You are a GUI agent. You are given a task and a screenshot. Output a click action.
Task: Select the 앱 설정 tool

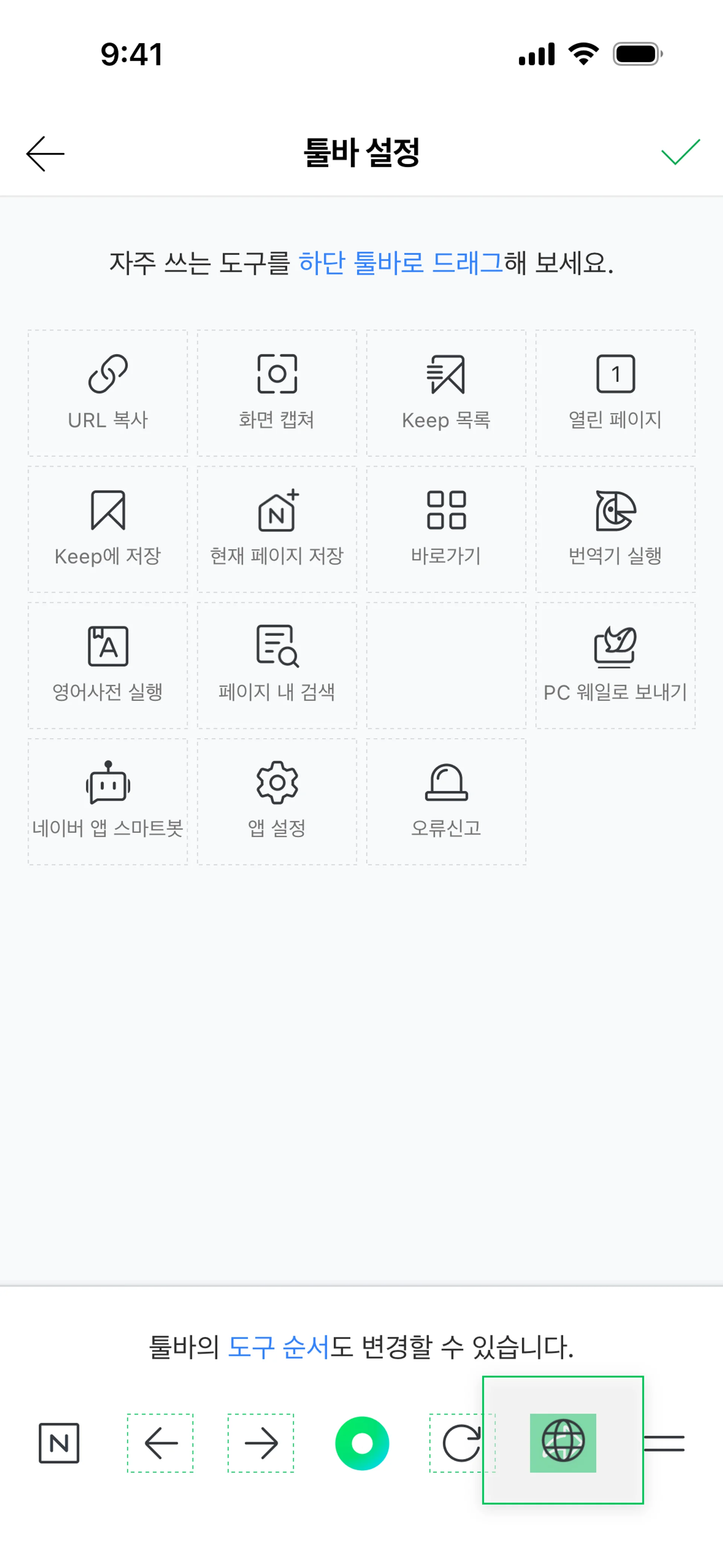click(277, 802)
